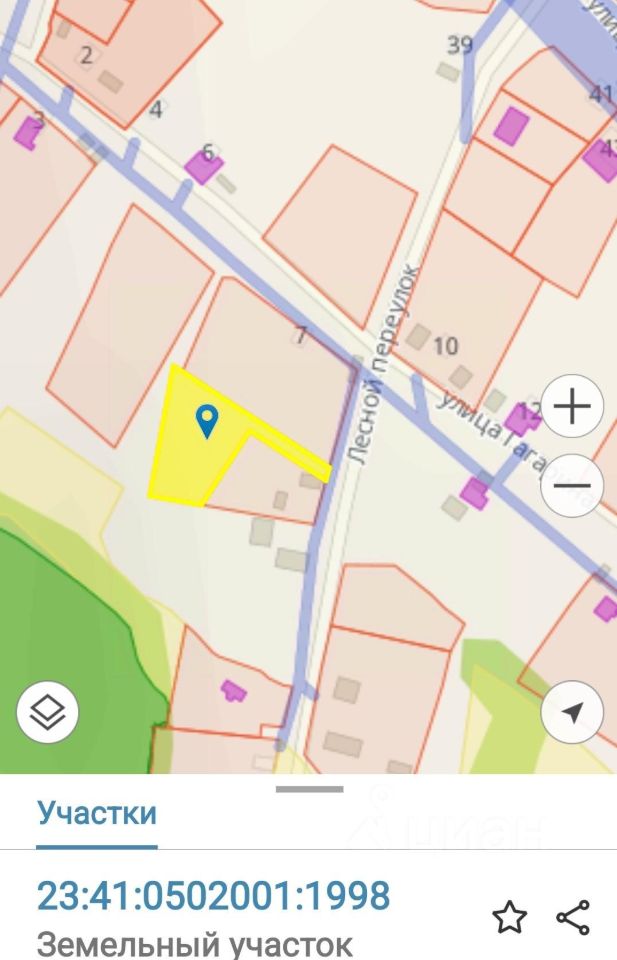Open parcel 23:41:0502001:1998 details

[x=213, y=896]
